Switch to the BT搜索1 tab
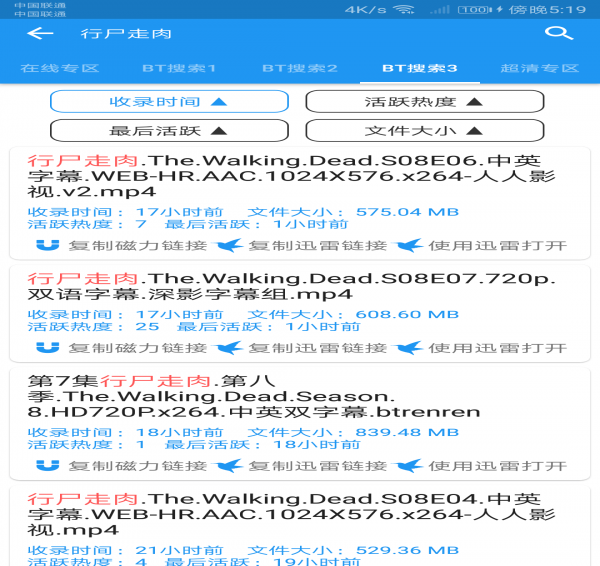600x566 pixels. 180,69
